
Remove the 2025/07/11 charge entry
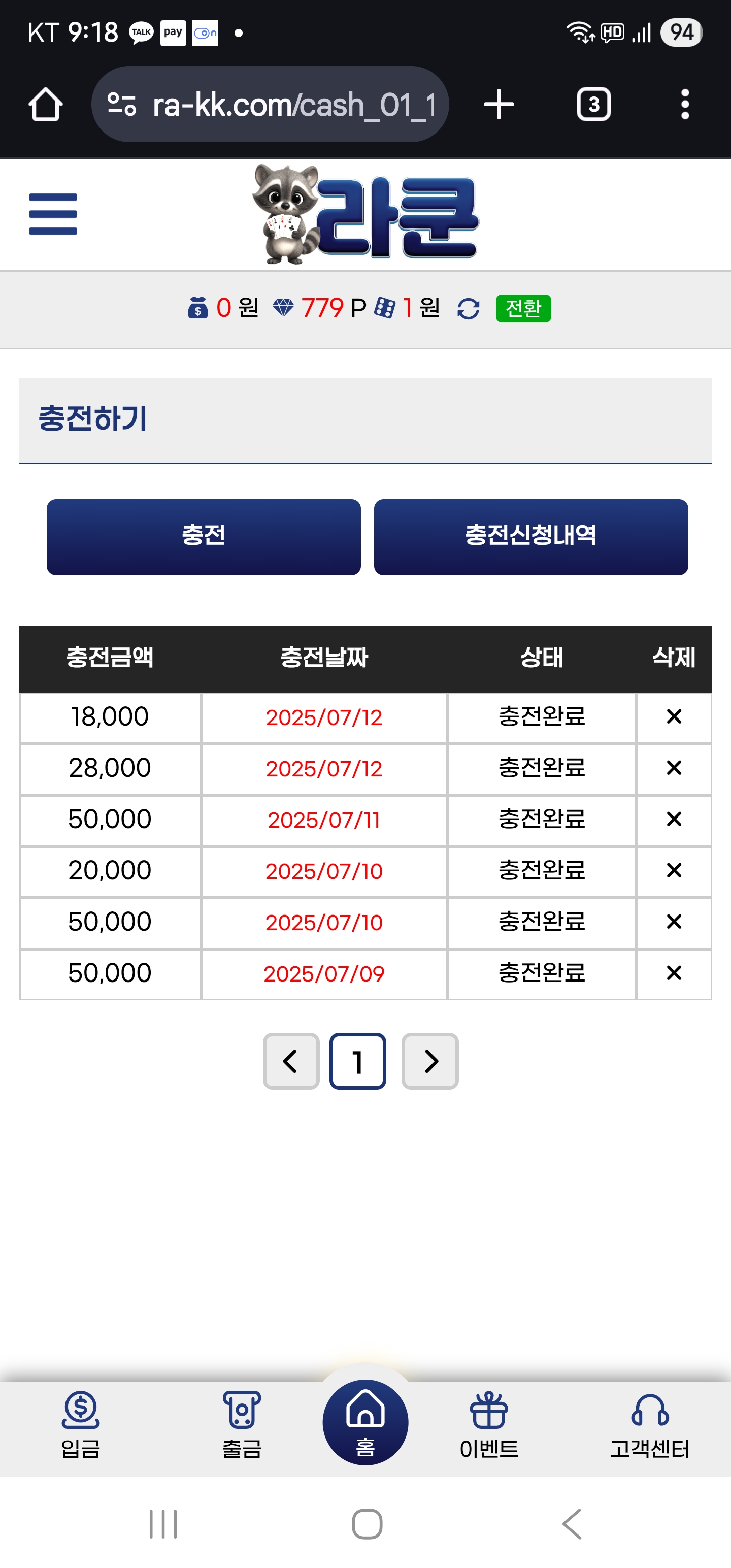[x=674, y=819]
